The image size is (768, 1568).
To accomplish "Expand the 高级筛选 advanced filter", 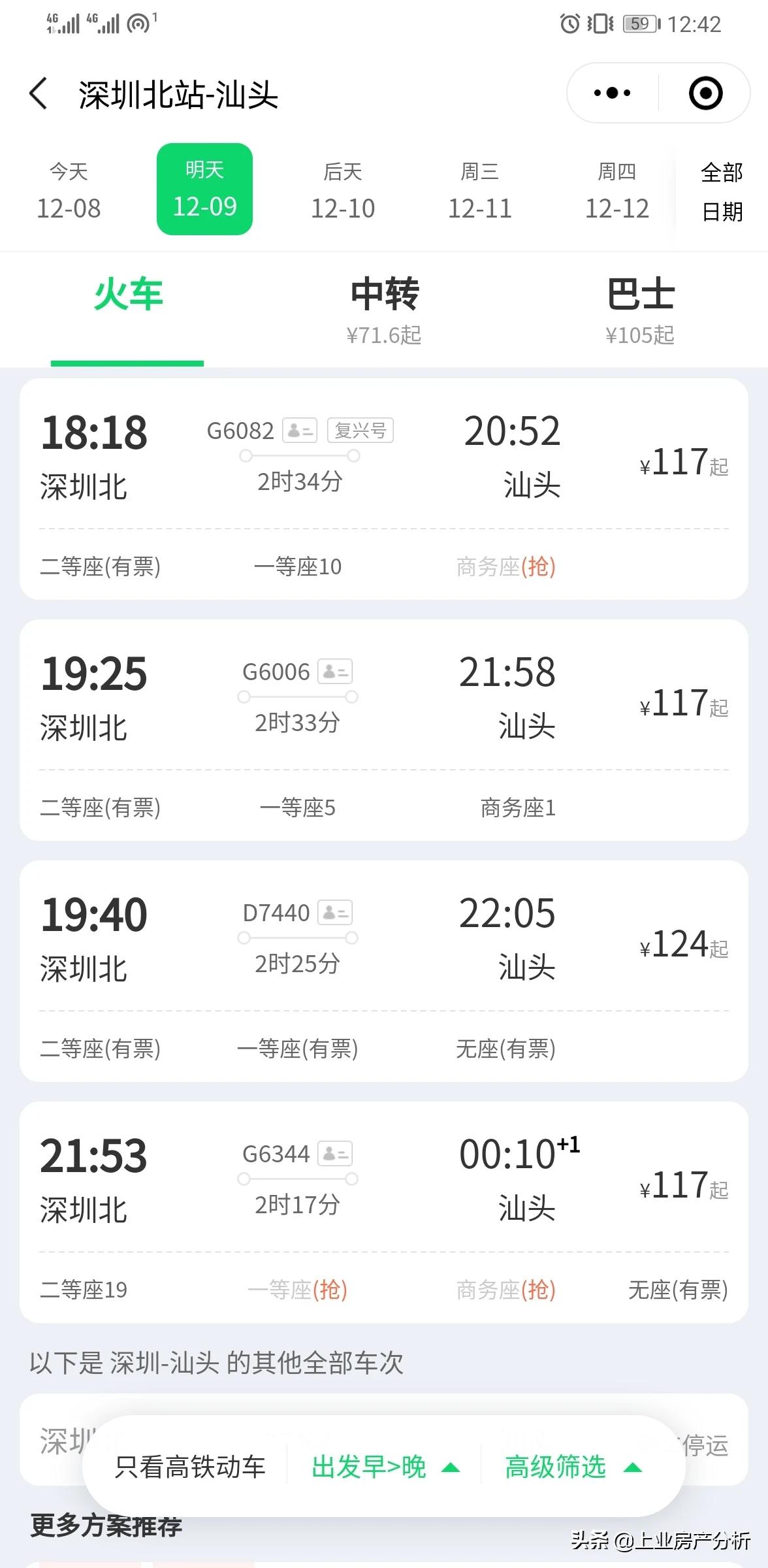I will click(573, 1467).
